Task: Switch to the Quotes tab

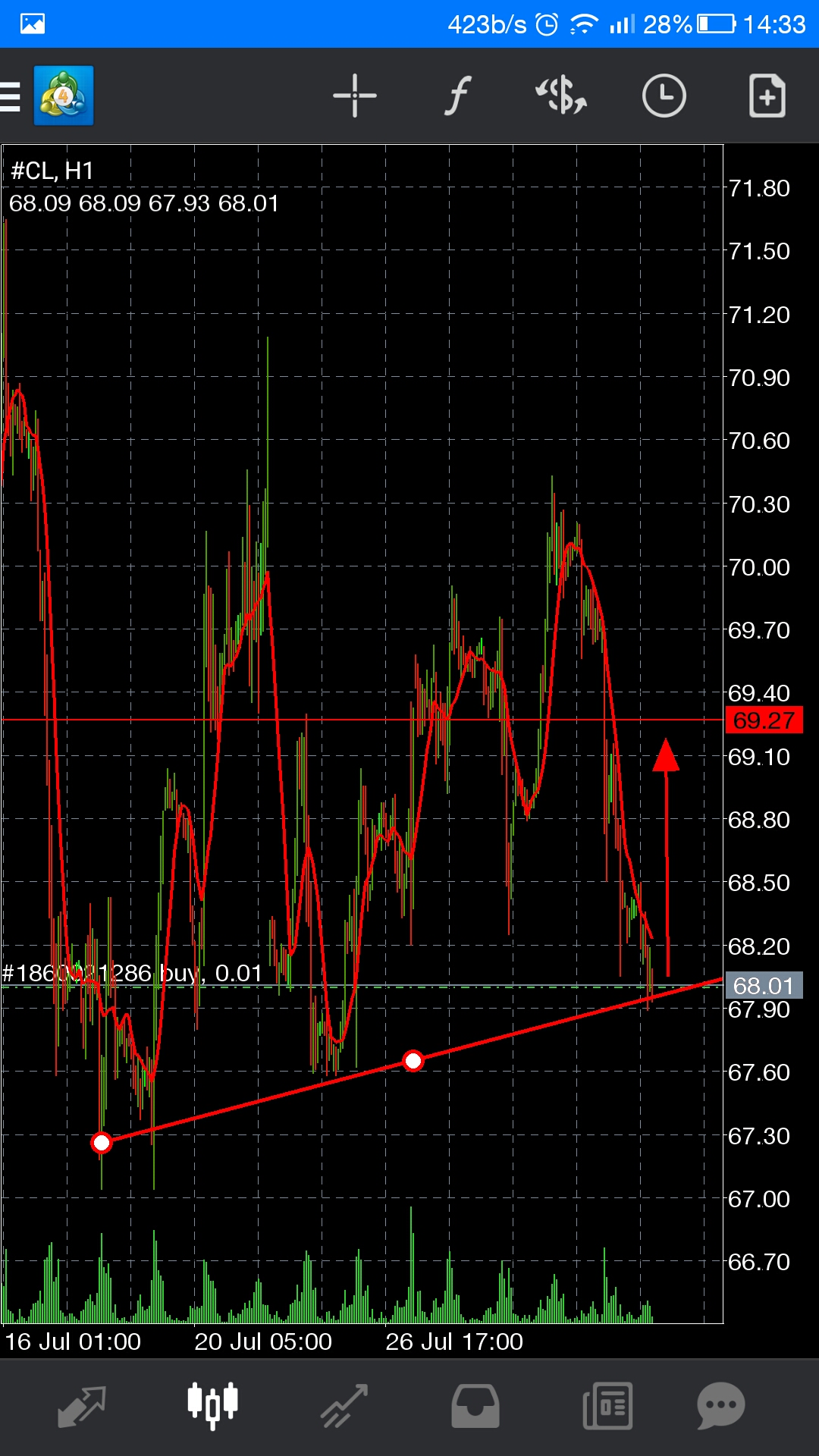Action: click(x=82, y=1405)
